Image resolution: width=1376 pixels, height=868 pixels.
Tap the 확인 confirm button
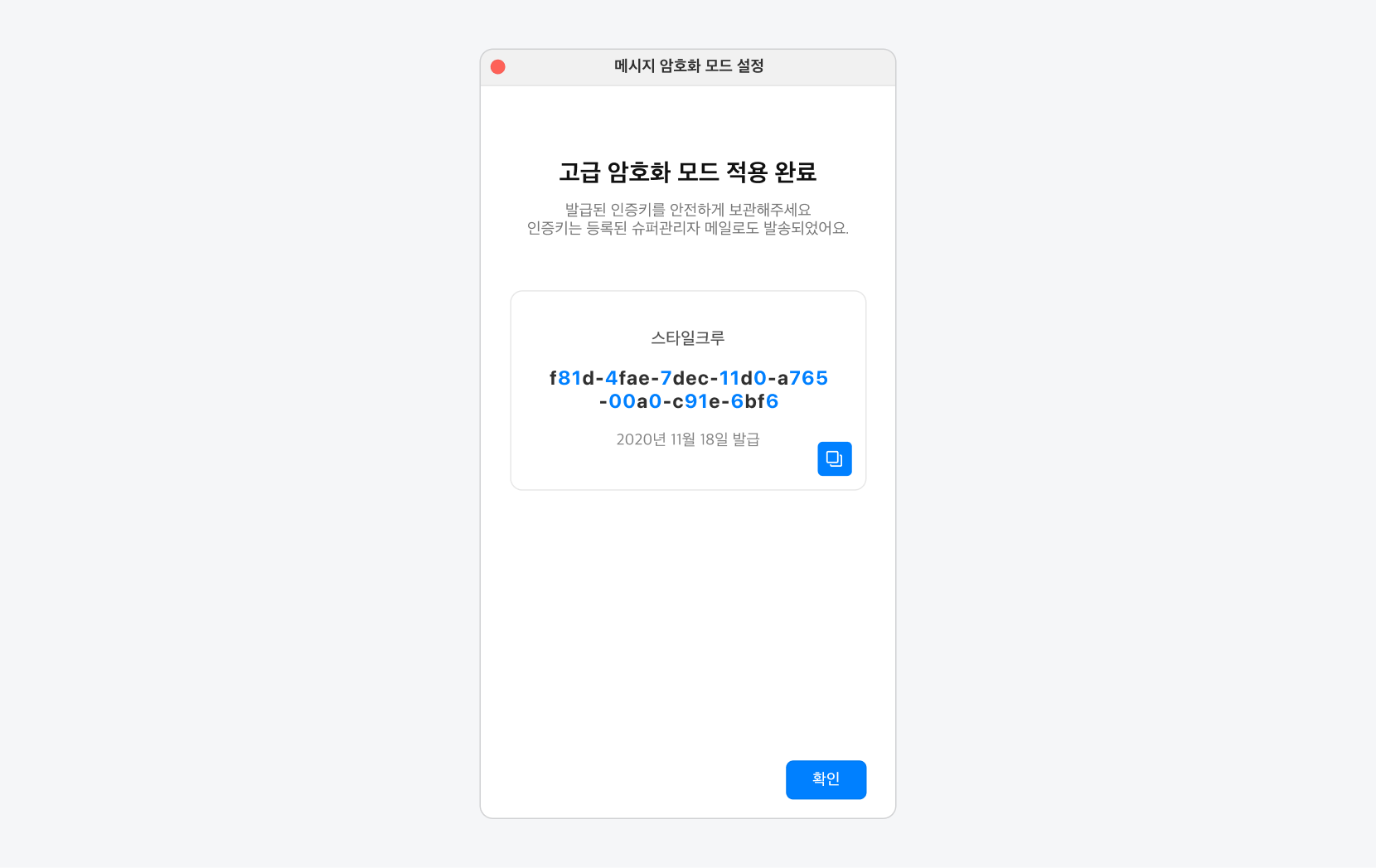tap(826, 779)
